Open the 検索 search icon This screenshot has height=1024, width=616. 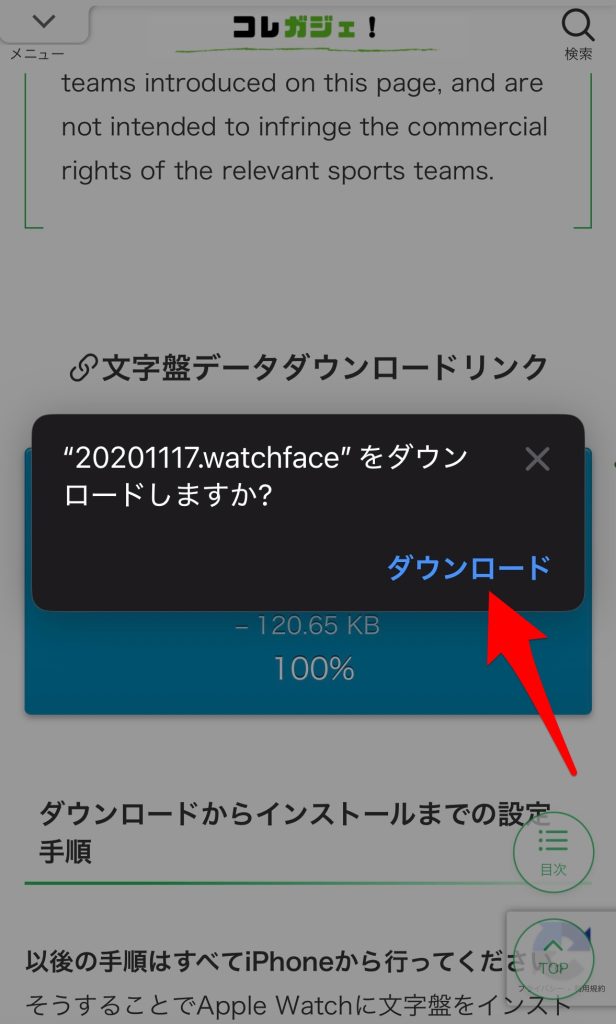pos(577,32)
